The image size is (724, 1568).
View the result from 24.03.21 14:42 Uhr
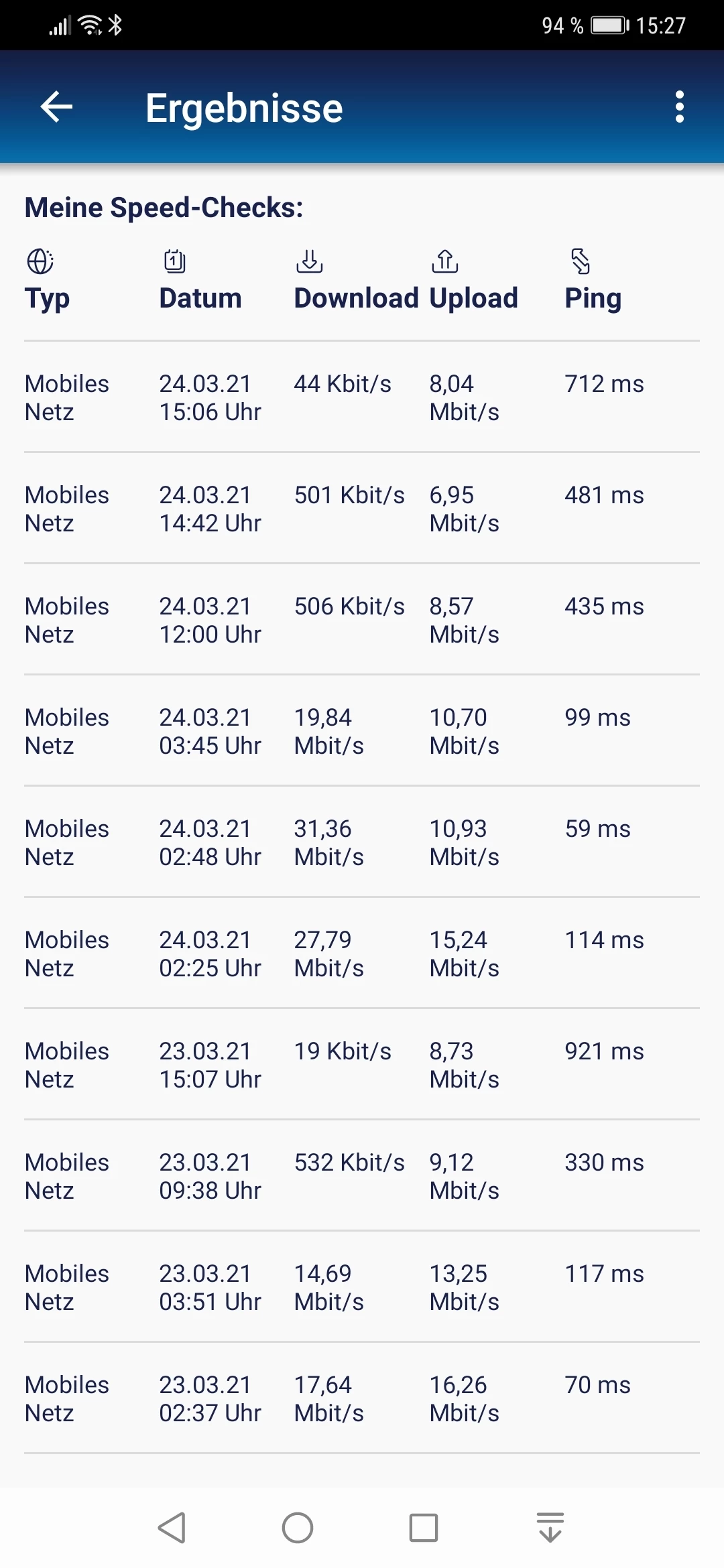[362, 509]
